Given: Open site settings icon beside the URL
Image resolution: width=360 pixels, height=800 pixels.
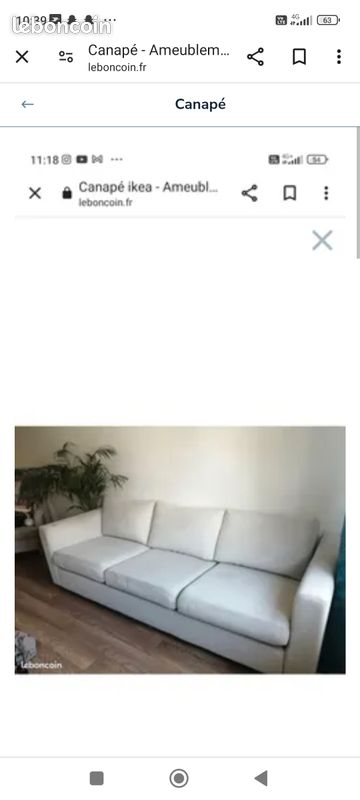Looking at the screenshot, I should pyautogui.click(x=66, y=57).
